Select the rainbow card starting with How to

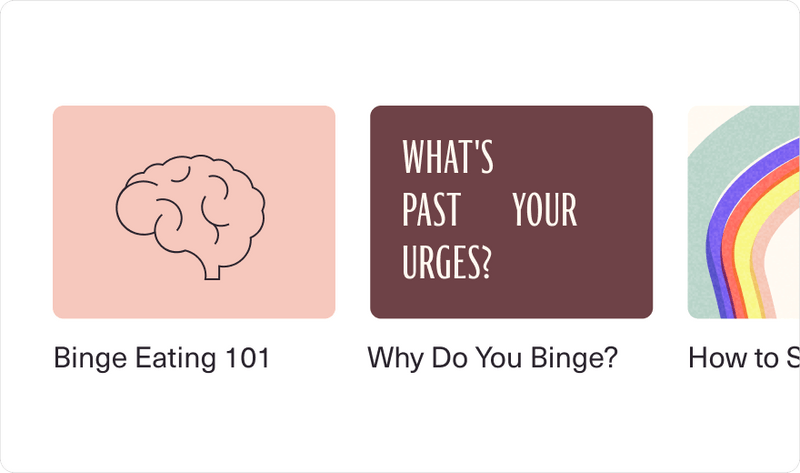pos(744,212)
